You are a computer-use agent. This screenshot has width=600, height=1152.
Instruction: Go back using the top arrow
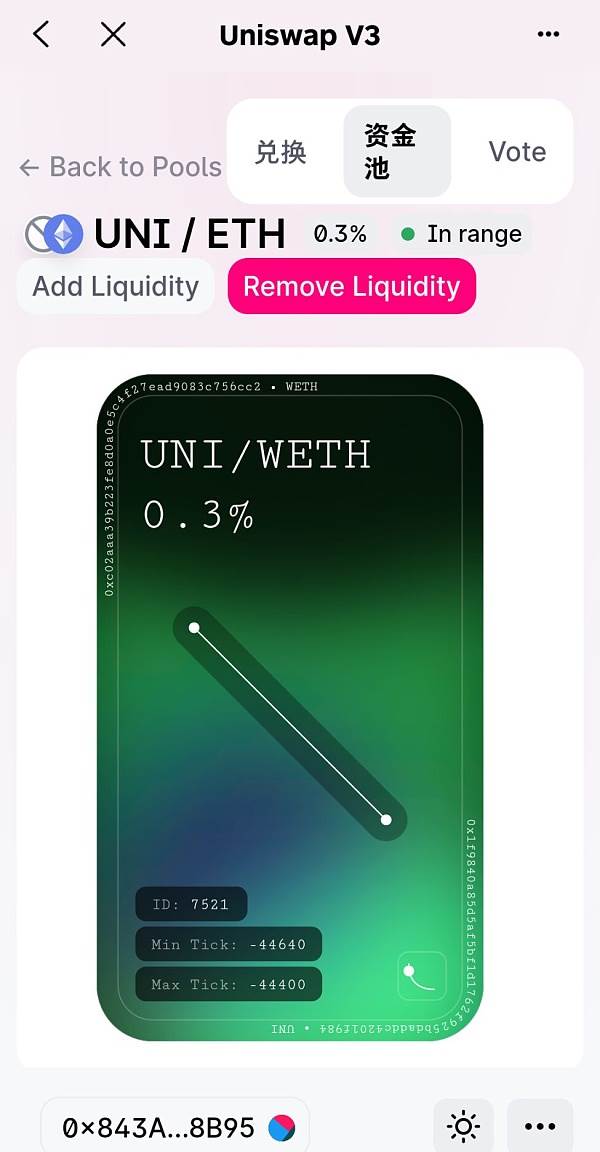pyautogui.click(x=41, y=35)
